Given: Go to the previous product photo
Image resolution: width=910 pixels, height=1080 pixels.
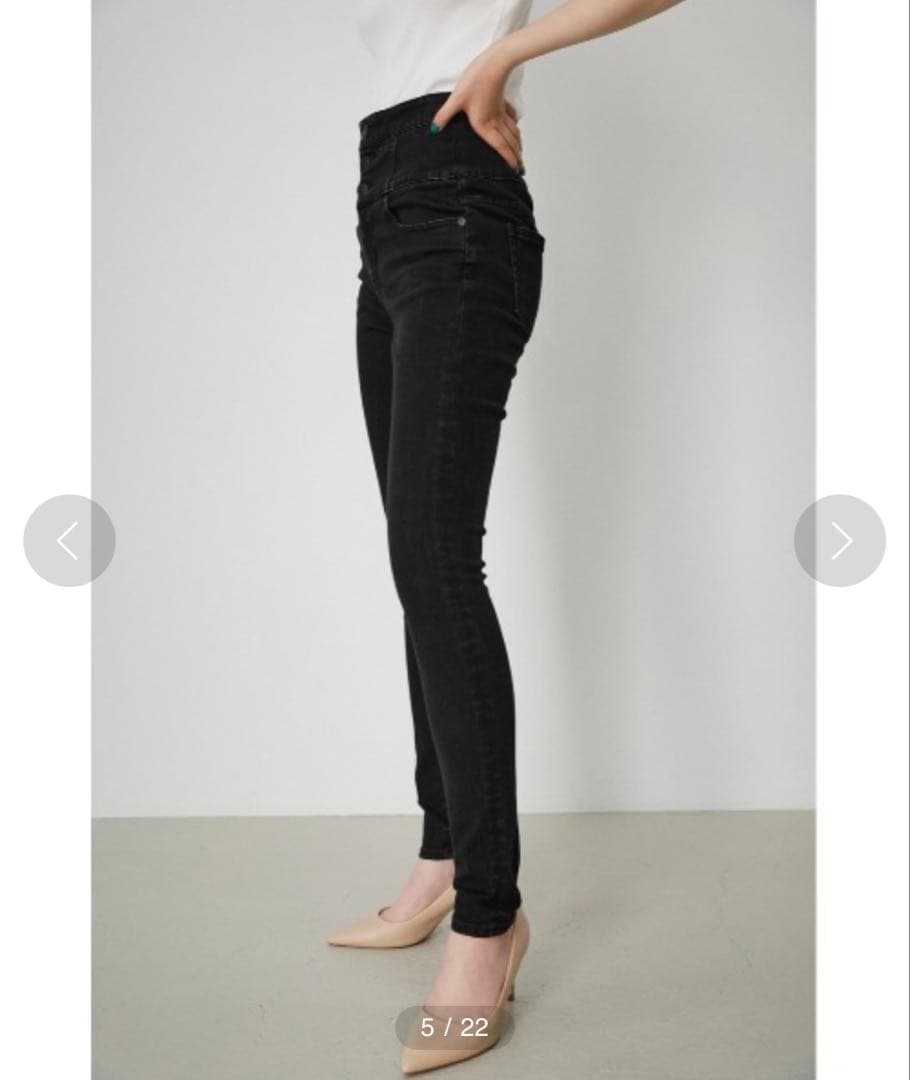Looking at the screenshot, I should click(x=69, y=541).
